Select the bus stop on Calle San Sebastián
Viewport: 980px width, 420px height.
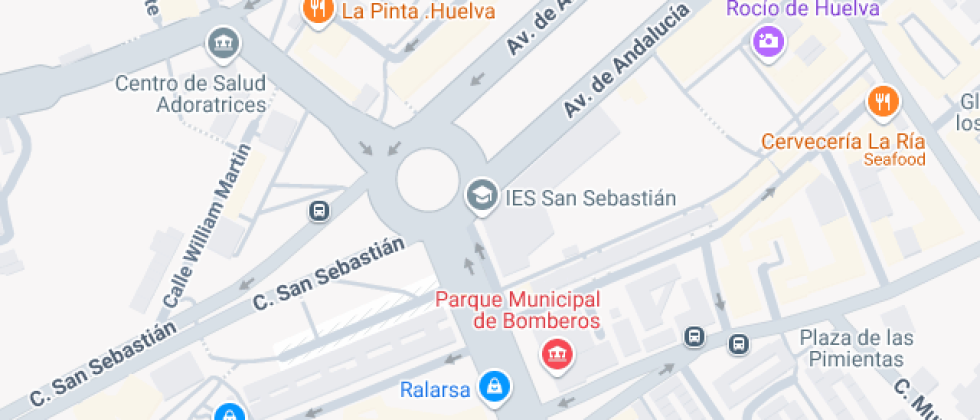(319, 212)
